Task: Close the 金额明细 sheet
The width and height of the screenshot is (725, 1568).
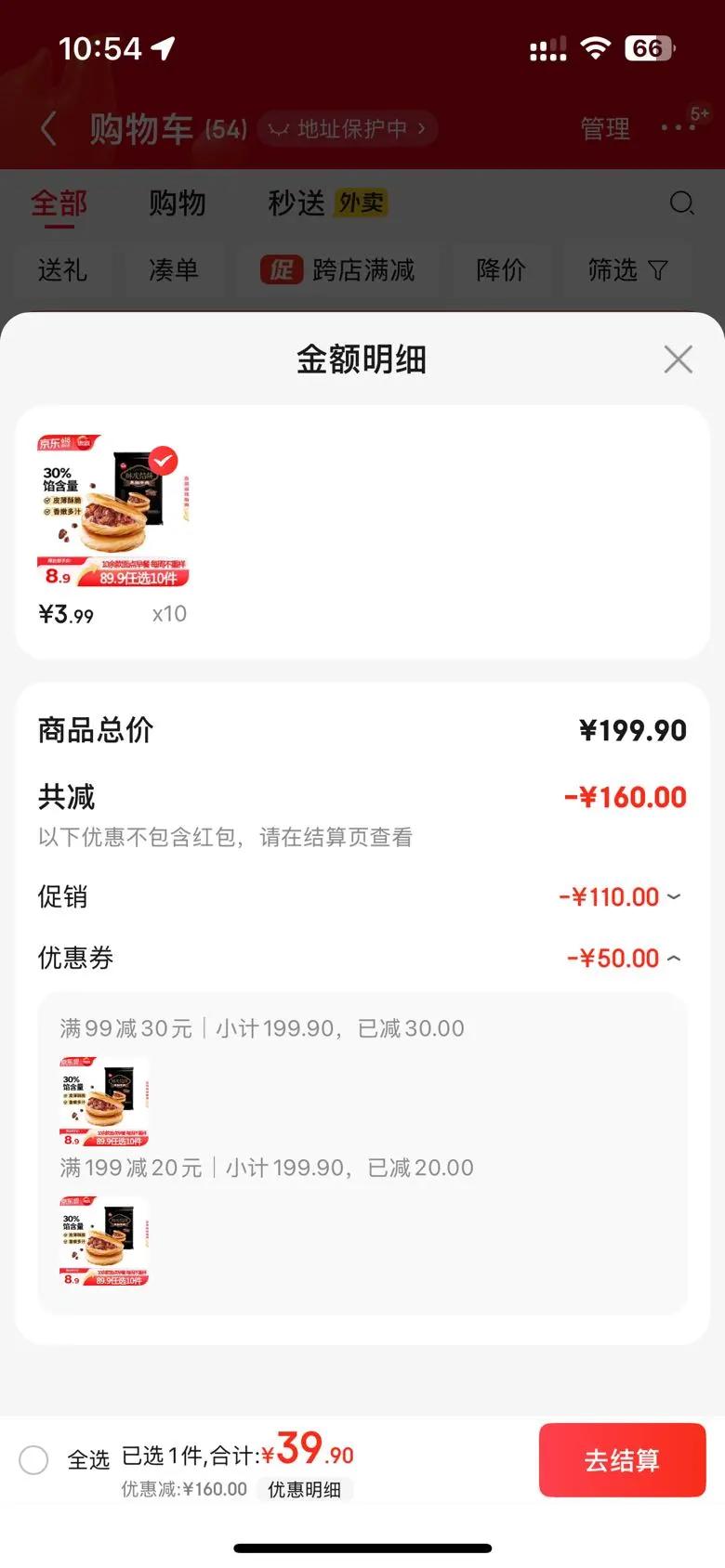Action: pos(679,359)
